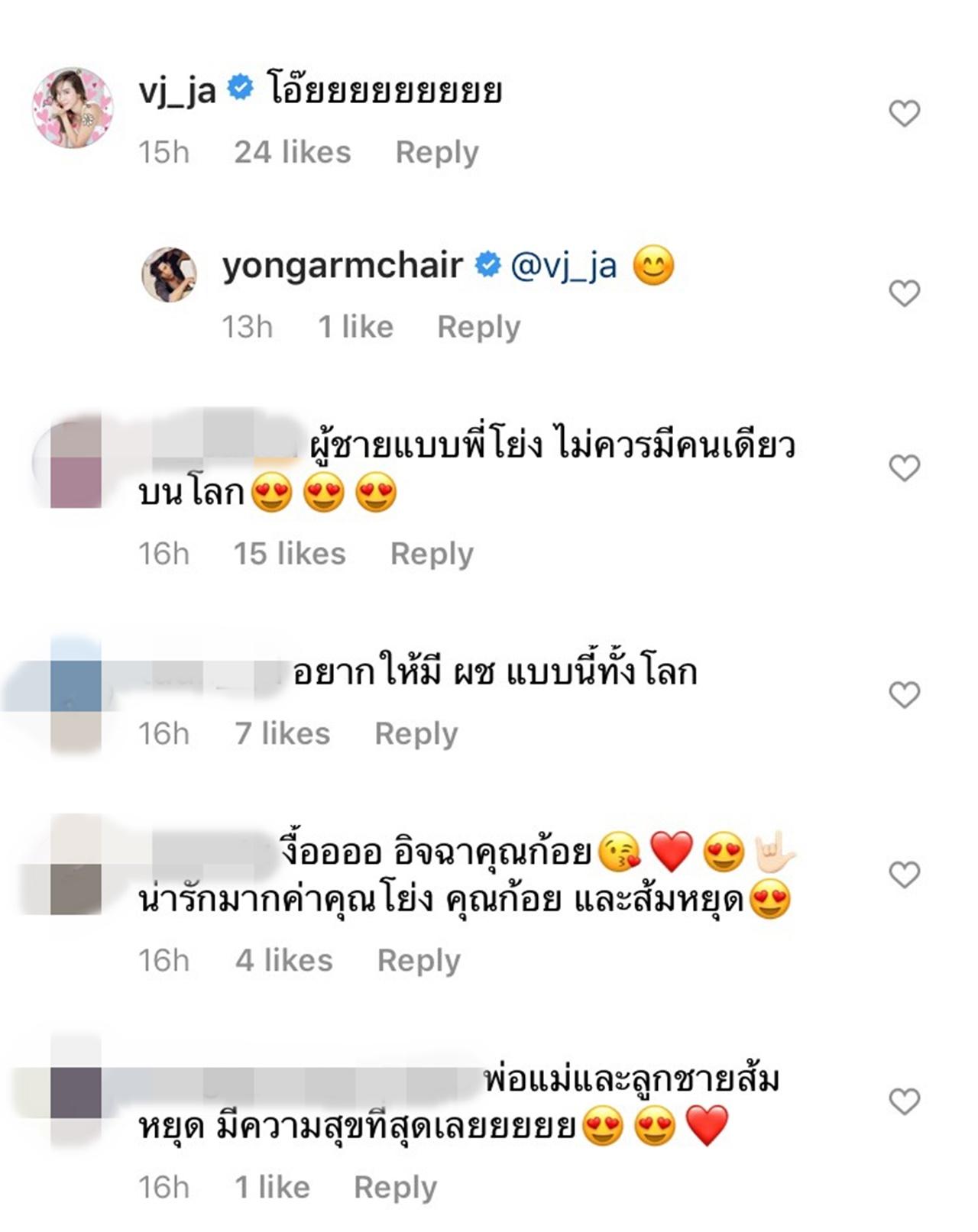
Task: Like the comment with 4 likes
Action: (904, 875)
